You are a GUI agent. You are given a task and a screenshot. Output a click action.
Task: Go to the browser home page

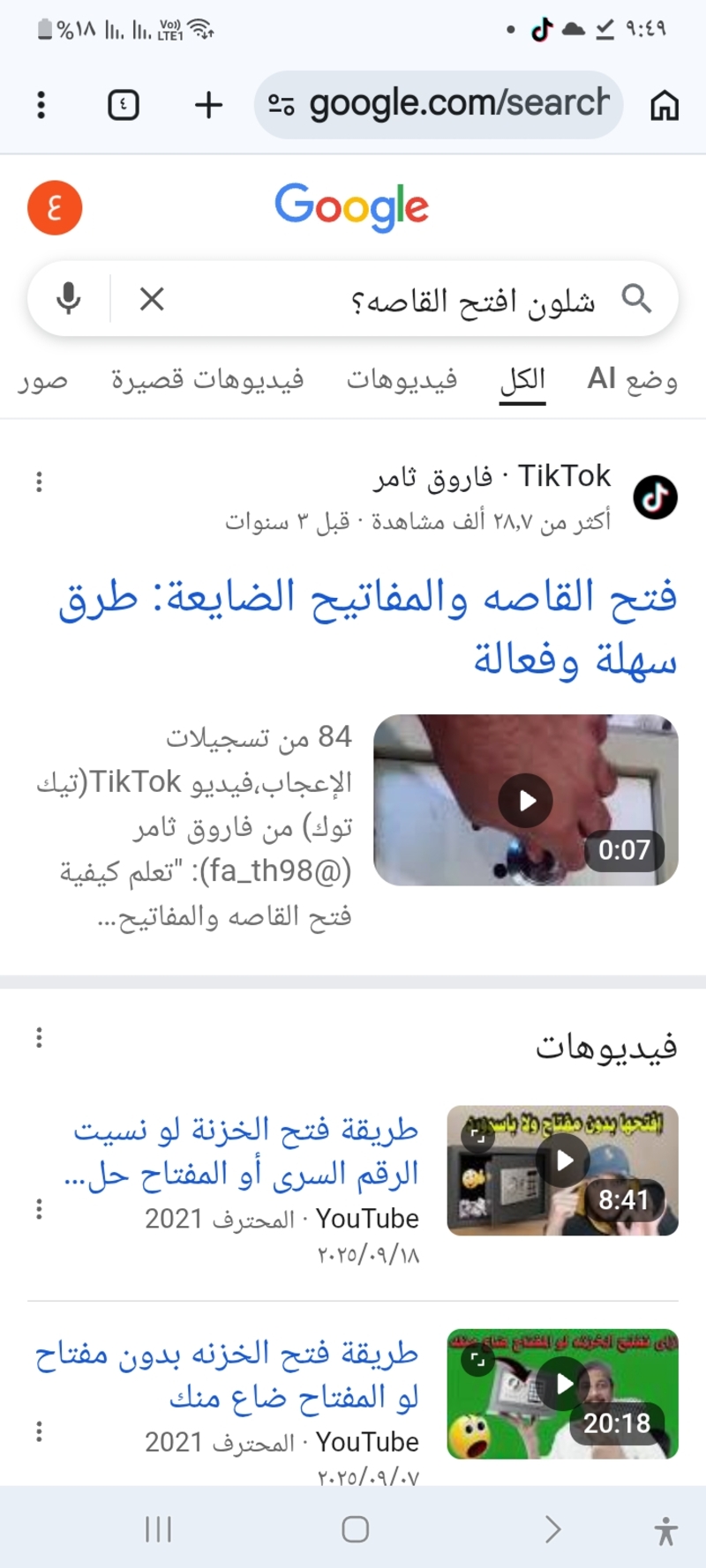pos(664,105)
